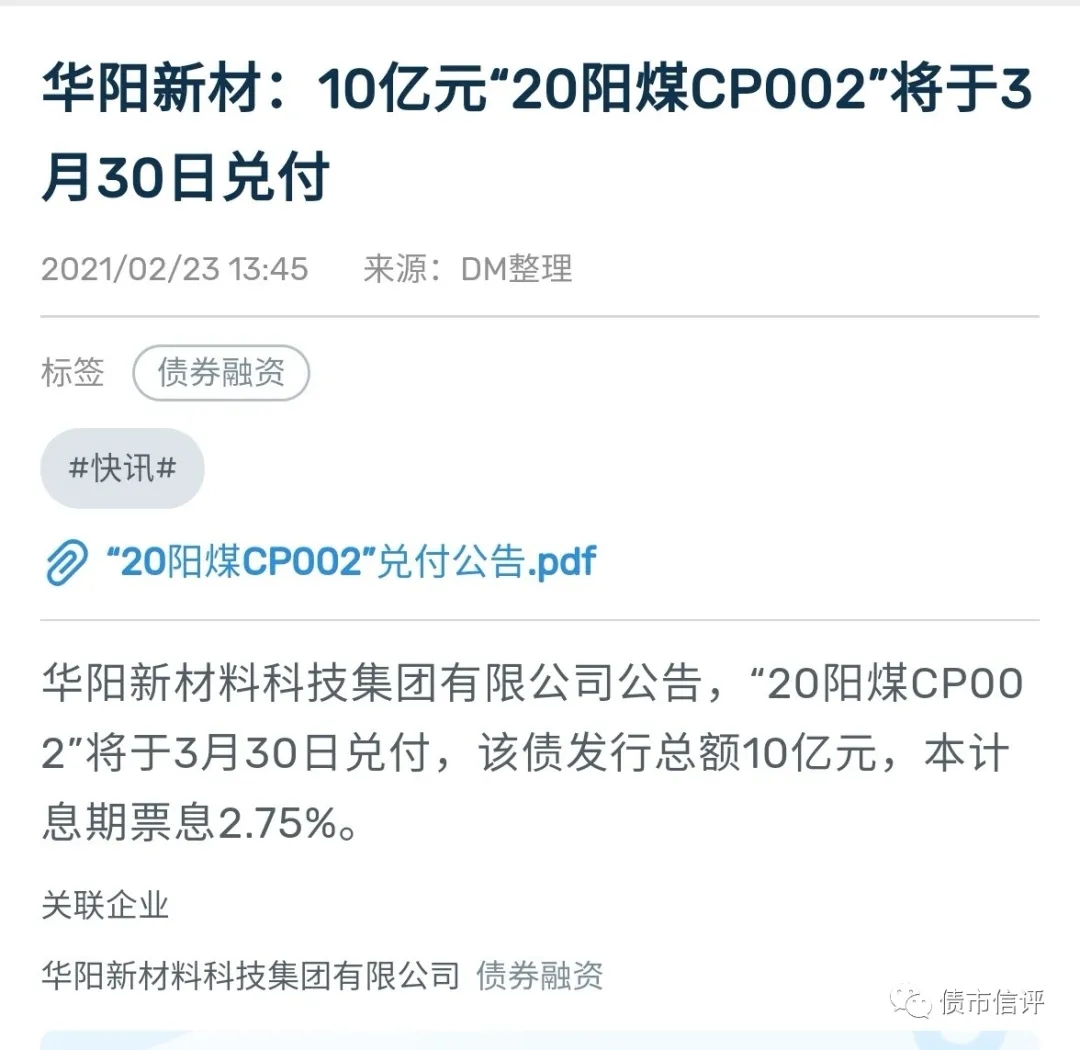Open related company 华阳新材料科技集团有限公司
The height and width of the screenshot is (1050, 1080).
coord(250,975)
